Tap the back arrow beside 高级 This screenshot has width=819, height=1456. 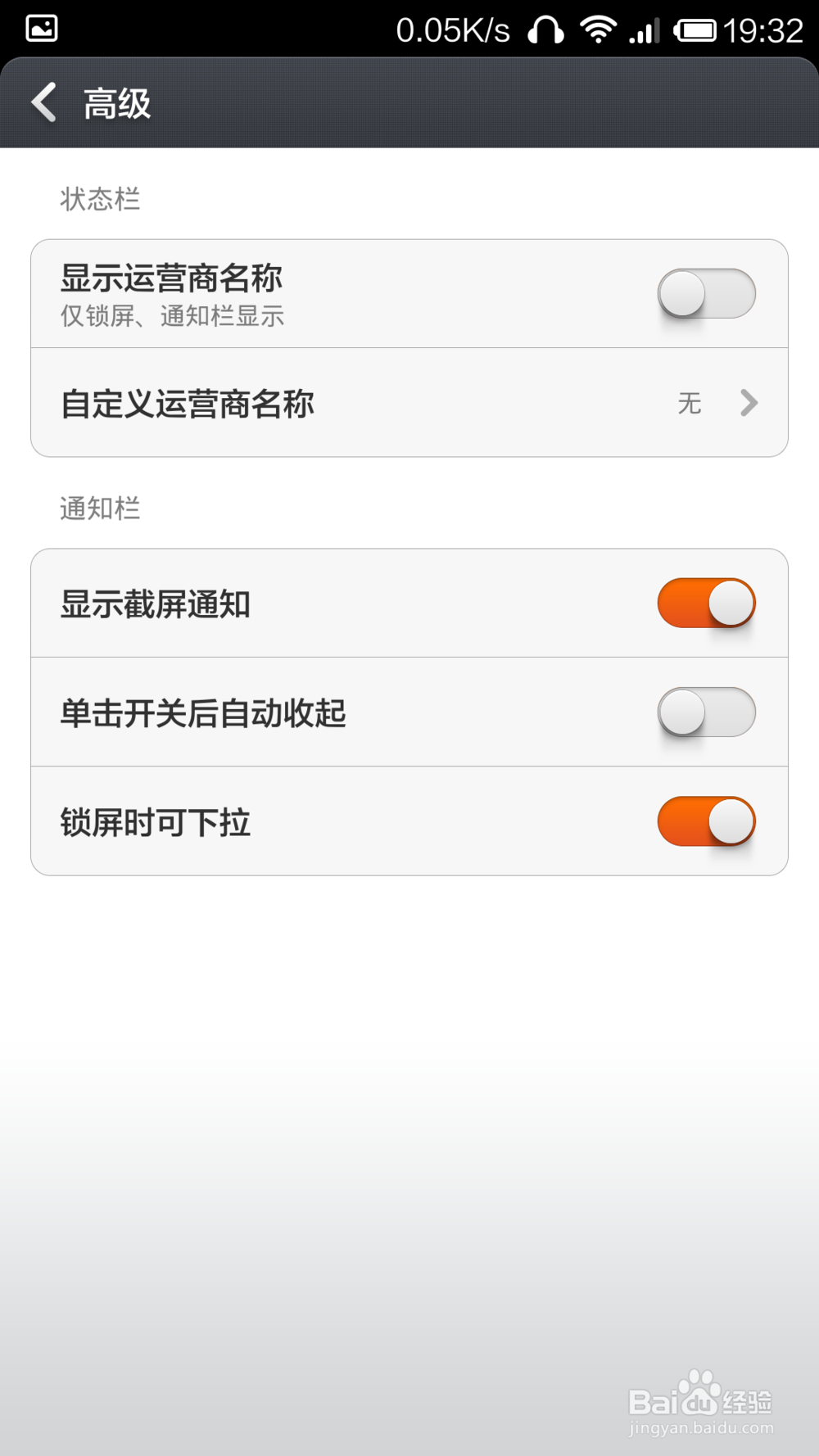tap(43, 104)
